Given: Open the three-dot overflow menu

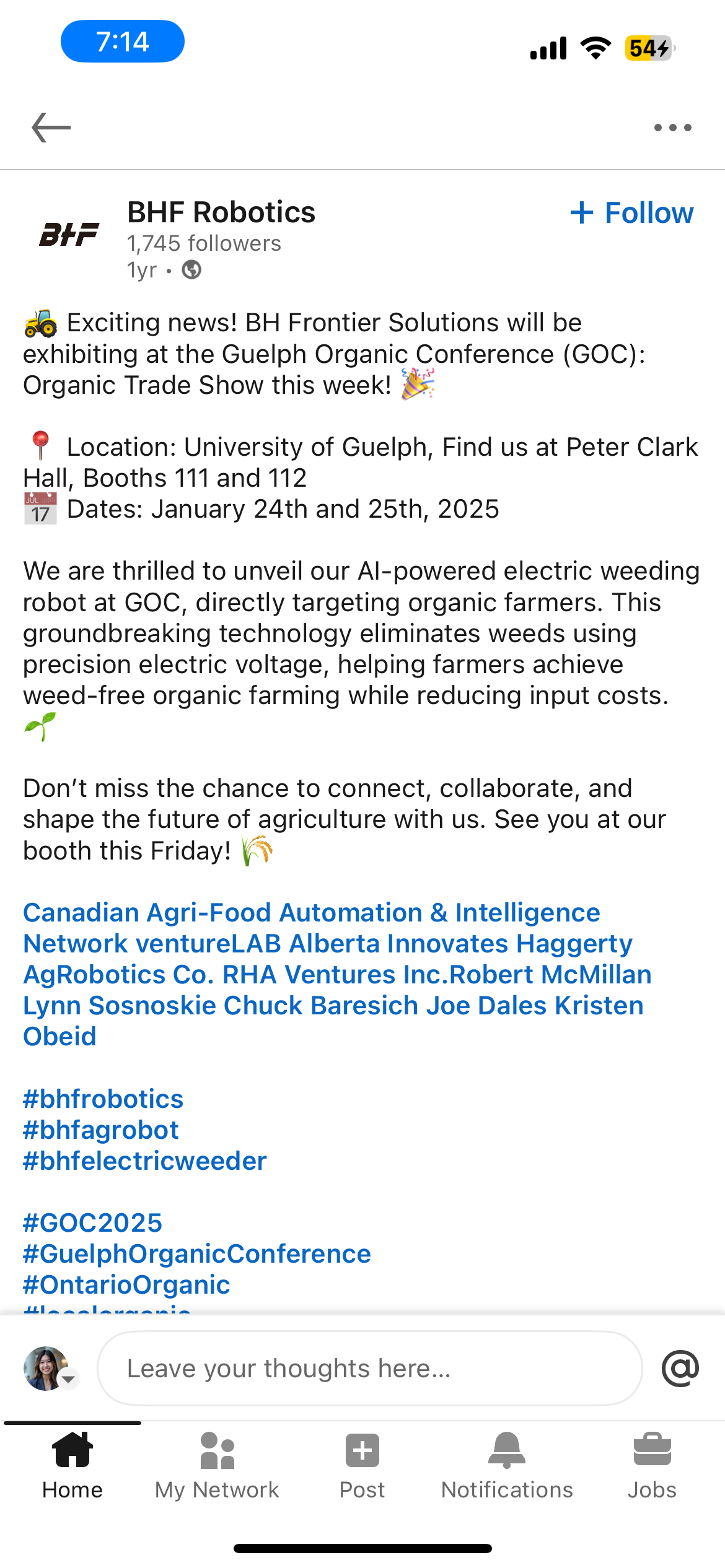Looking at the screenshot, I should 672,128.
